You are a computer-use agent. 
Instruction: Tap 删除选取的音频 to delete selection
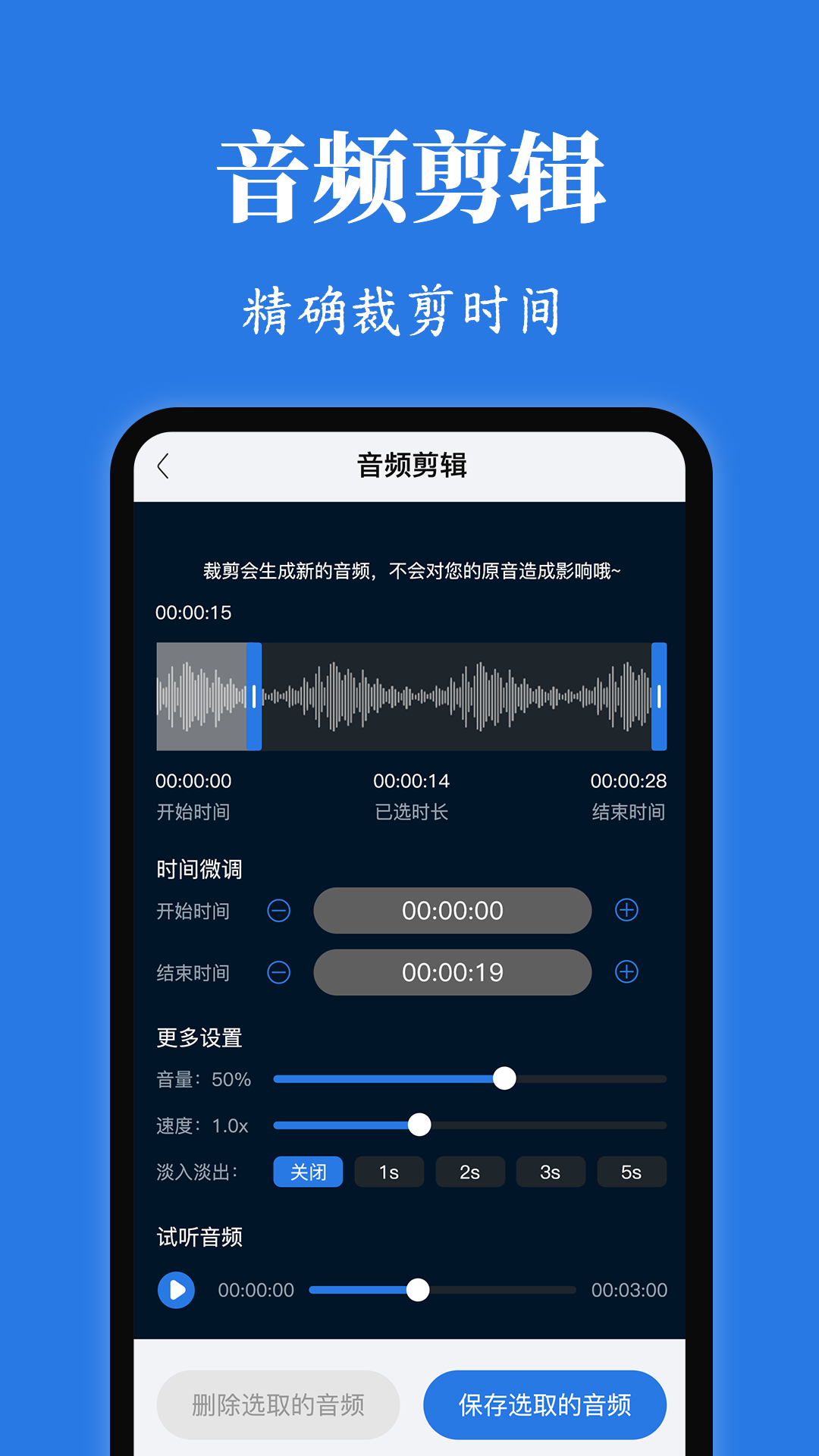[x=278, y=1404]
